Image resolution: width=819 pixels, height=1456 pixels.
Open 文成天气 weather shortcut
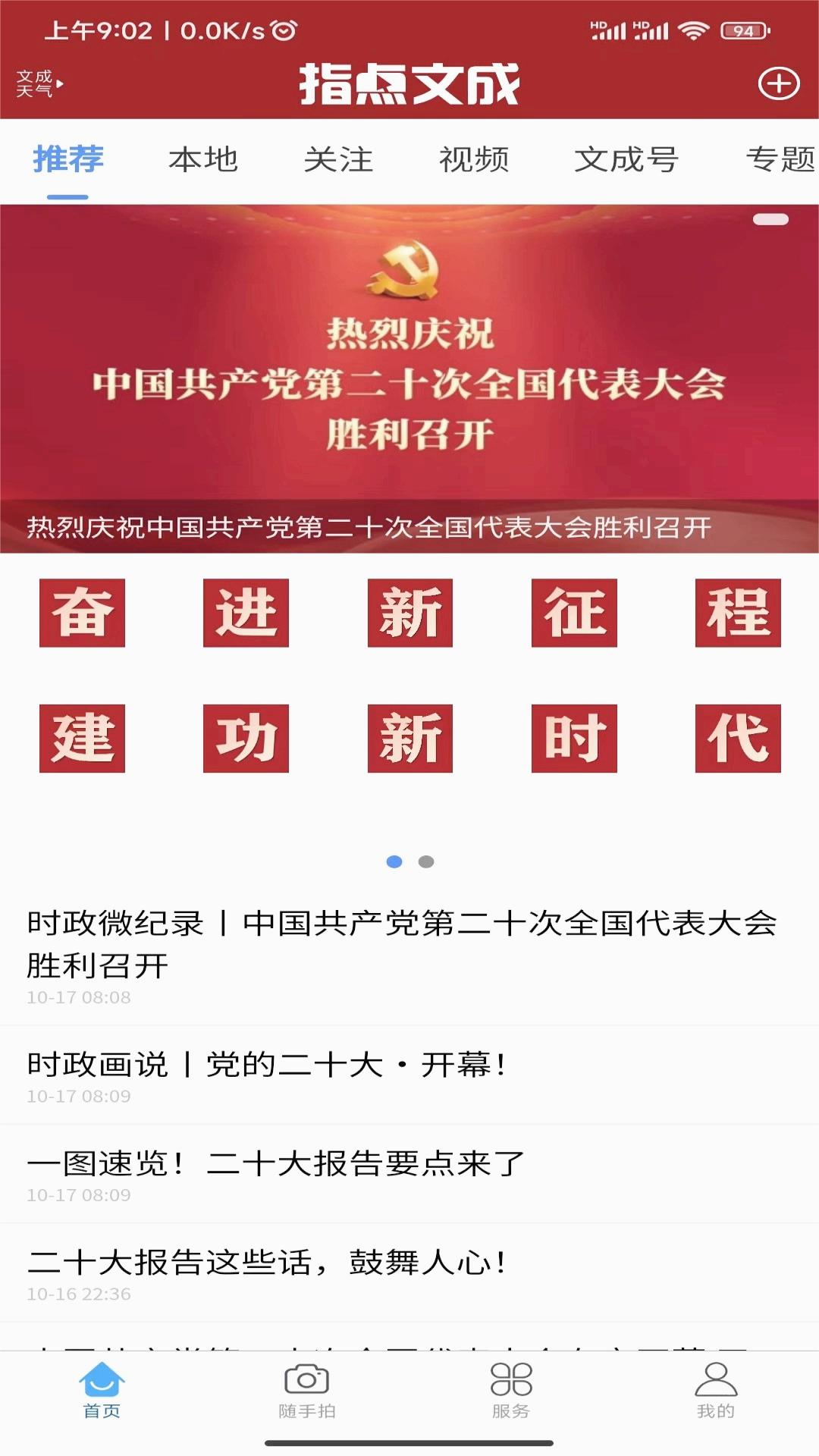[x=38, y=83]
